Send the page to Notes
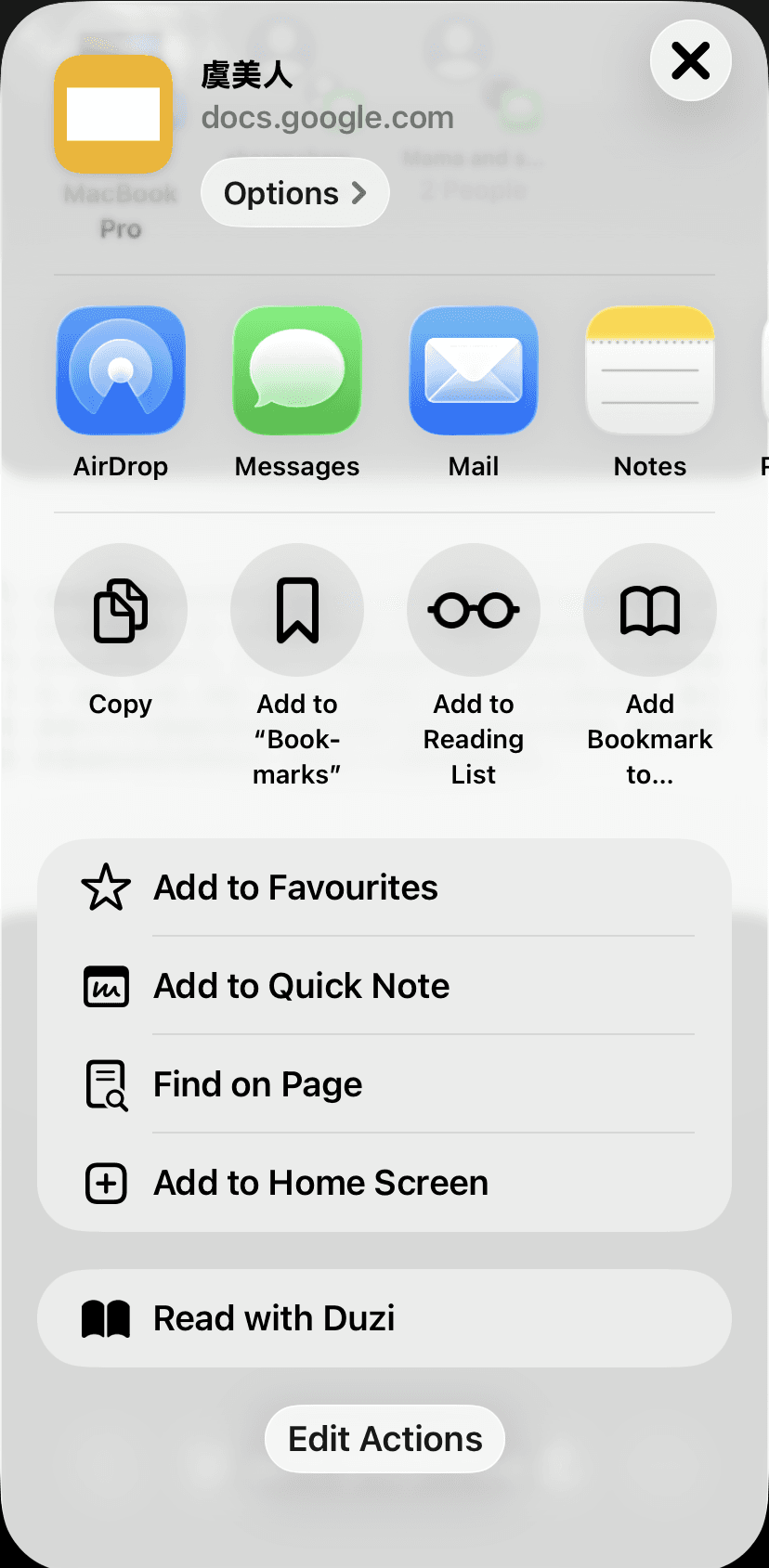Viewport: 769px width, 1568px height. (x=650, y=371)
